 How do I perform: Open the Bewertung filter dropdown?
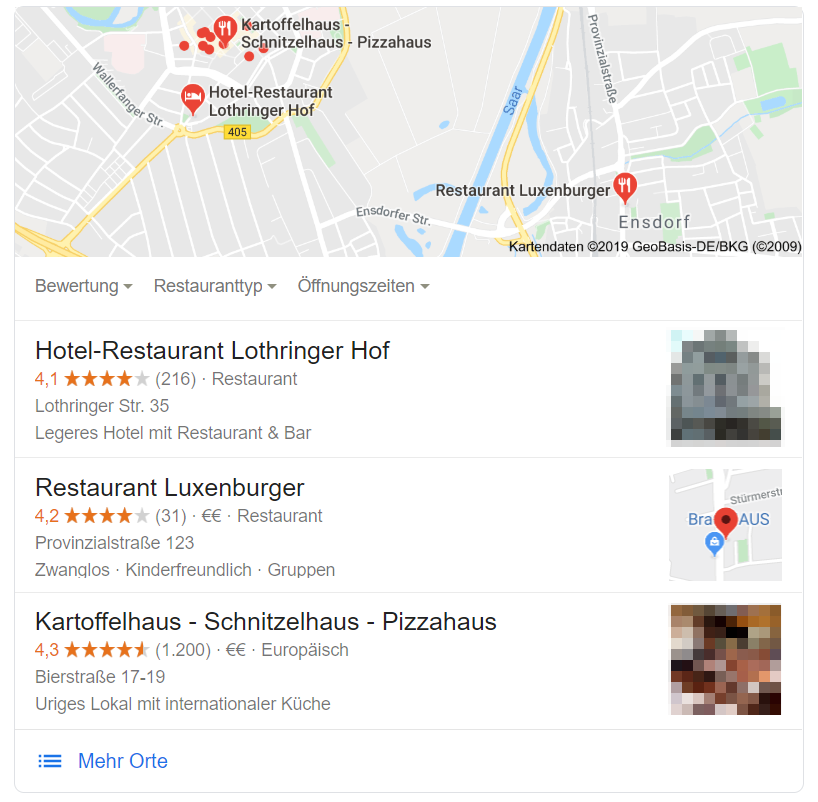pyautogui.click(x=83, y=286)
